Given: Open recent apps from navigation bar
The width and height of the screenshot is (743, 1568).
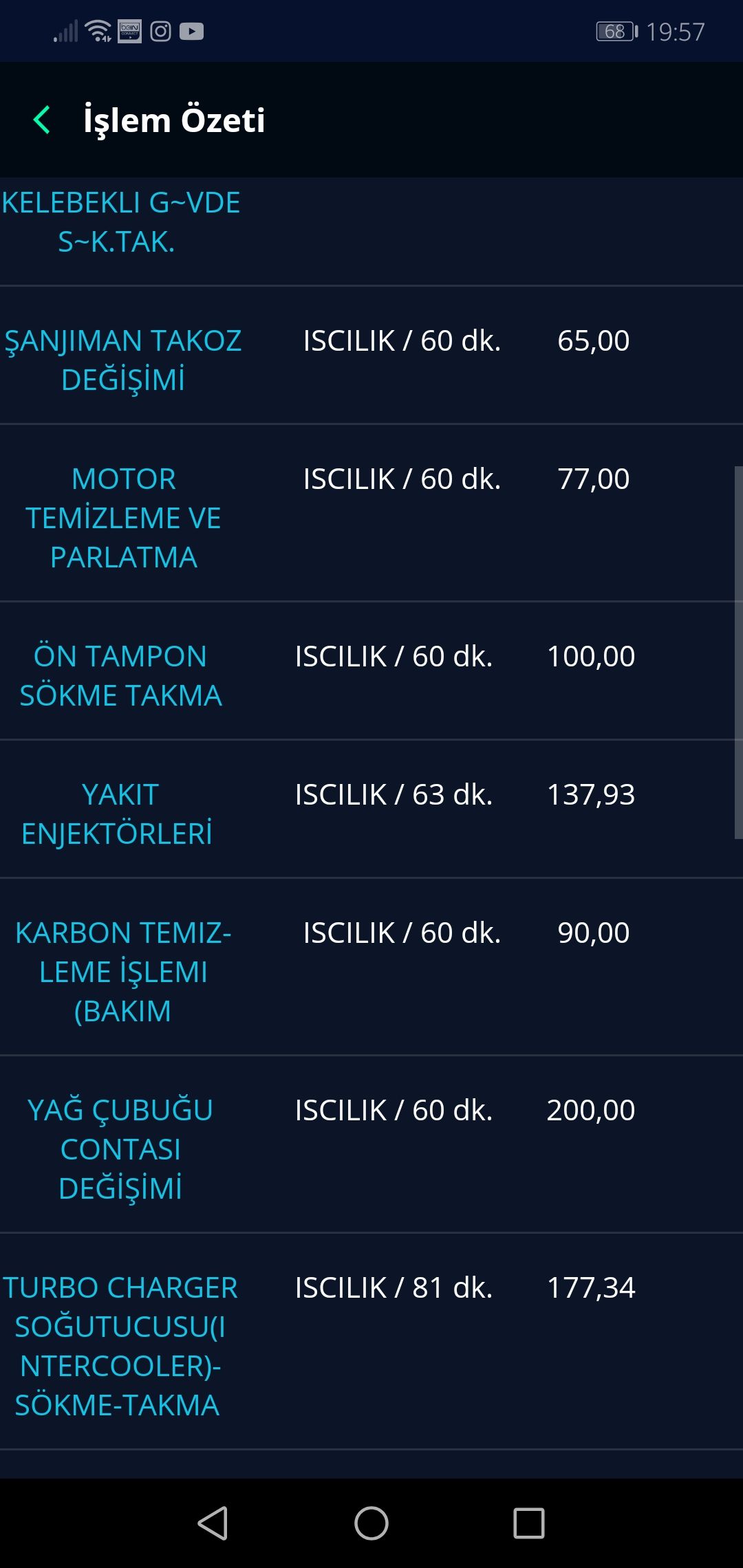Looking at the screenshot, I should pos(529,1523).
